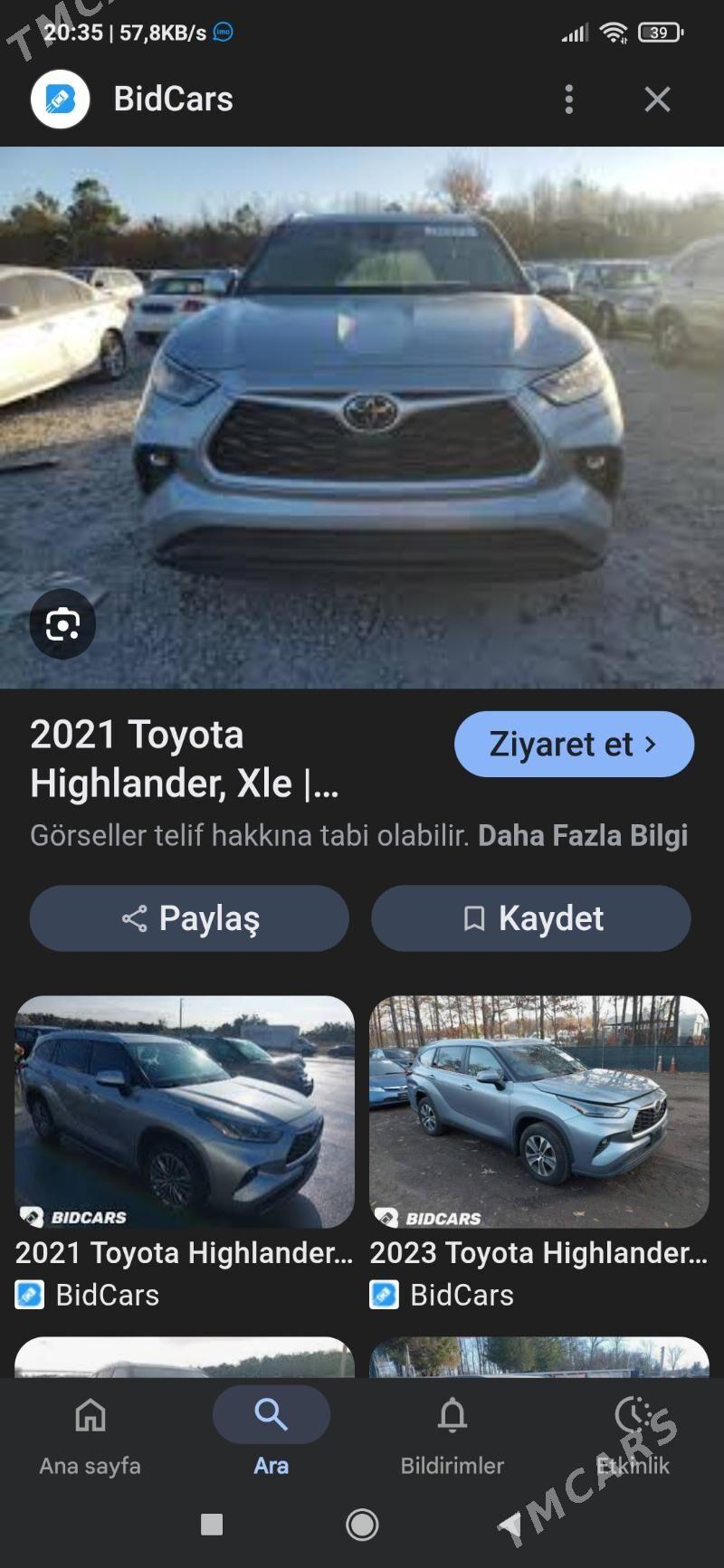Tap Ziyaret et to visit the page
Viewport: 724px width, 1568px height.
(x=574, y=742)
